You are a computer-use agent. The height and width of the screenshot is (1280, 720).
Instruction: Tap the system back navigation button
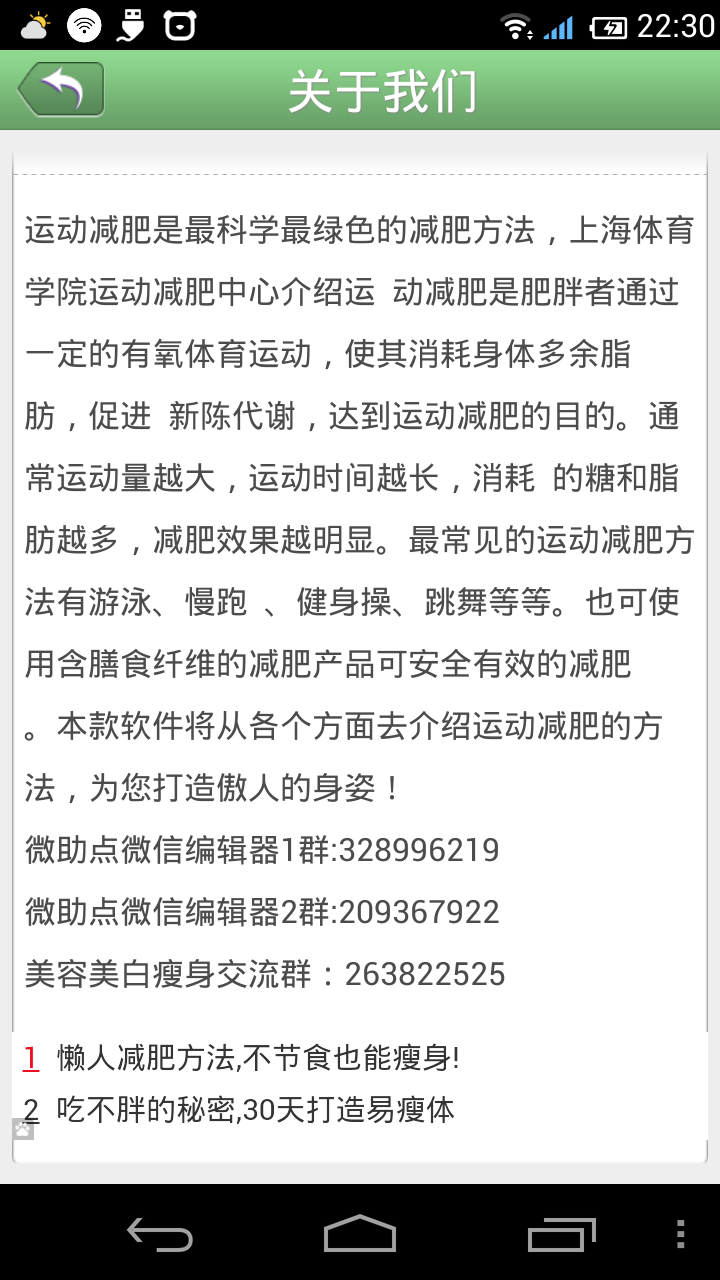pyautogui.click(x=160, y=1234)
